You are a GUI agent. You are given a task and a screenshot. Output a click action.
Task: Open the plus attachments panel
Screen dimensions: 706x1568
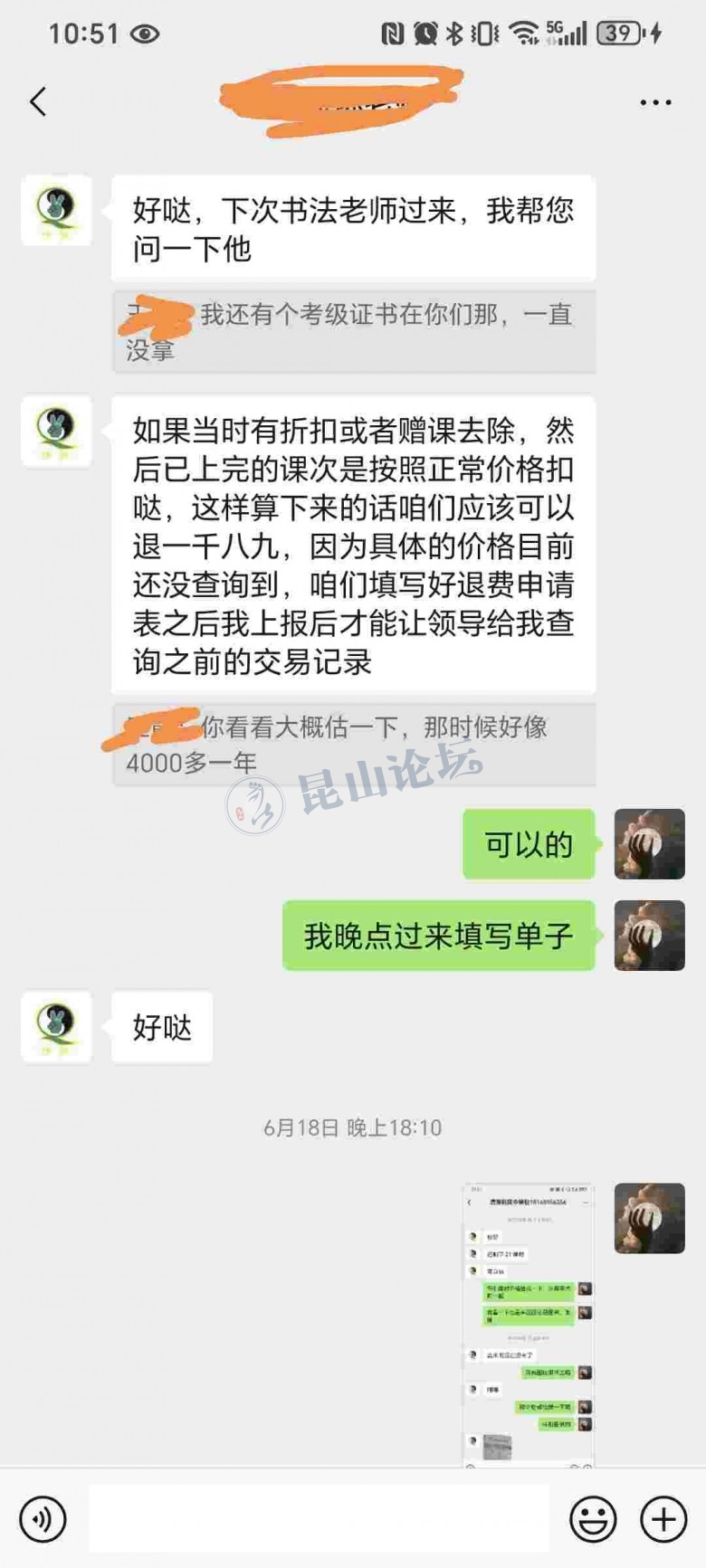[663, 1519]
